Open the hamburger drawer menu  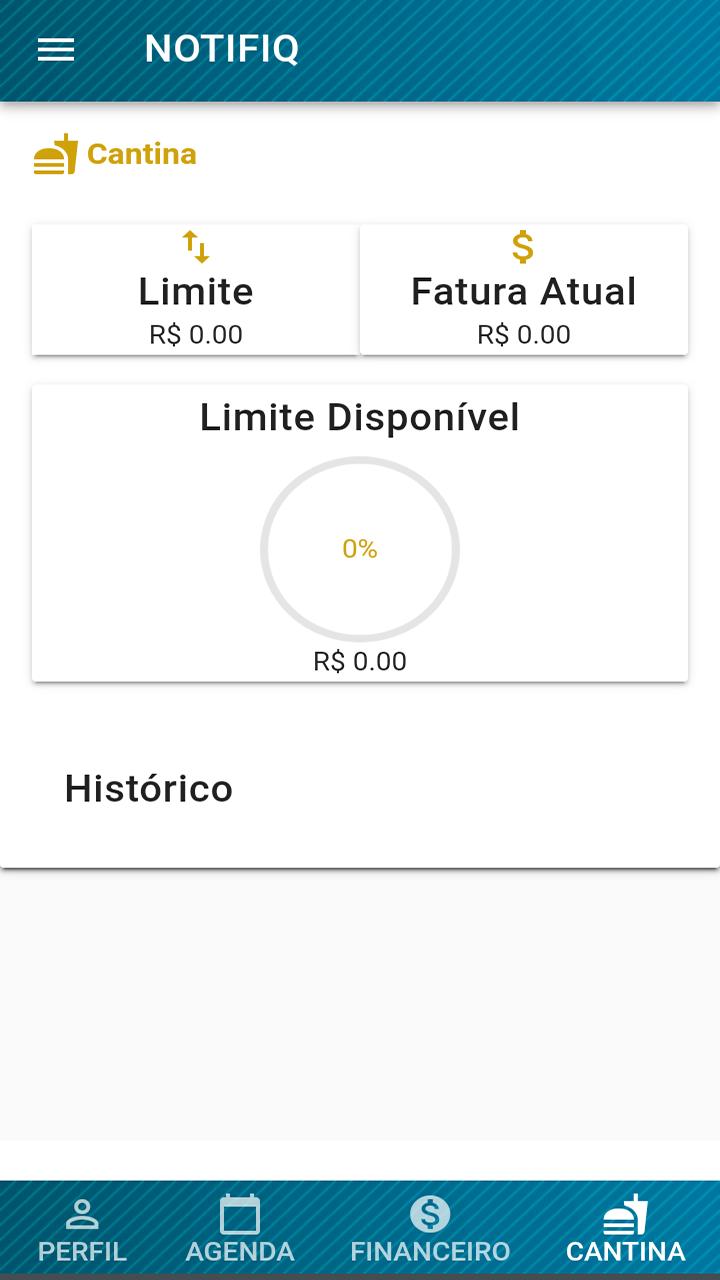[56, 50]
